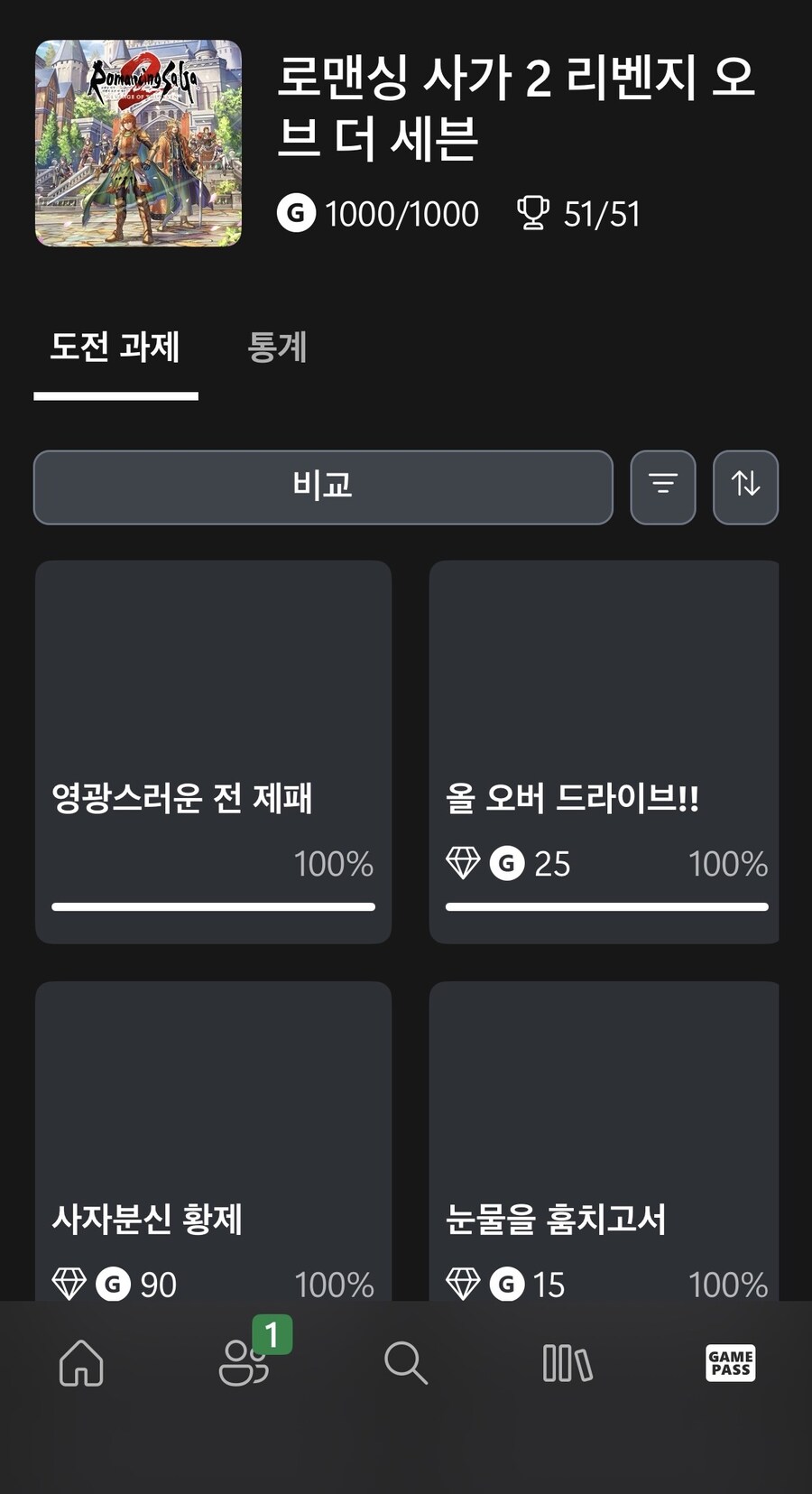Open the Search icon in bottom navigation
The height and width of the screenshot is (1494, 812).
[405, 1364]
